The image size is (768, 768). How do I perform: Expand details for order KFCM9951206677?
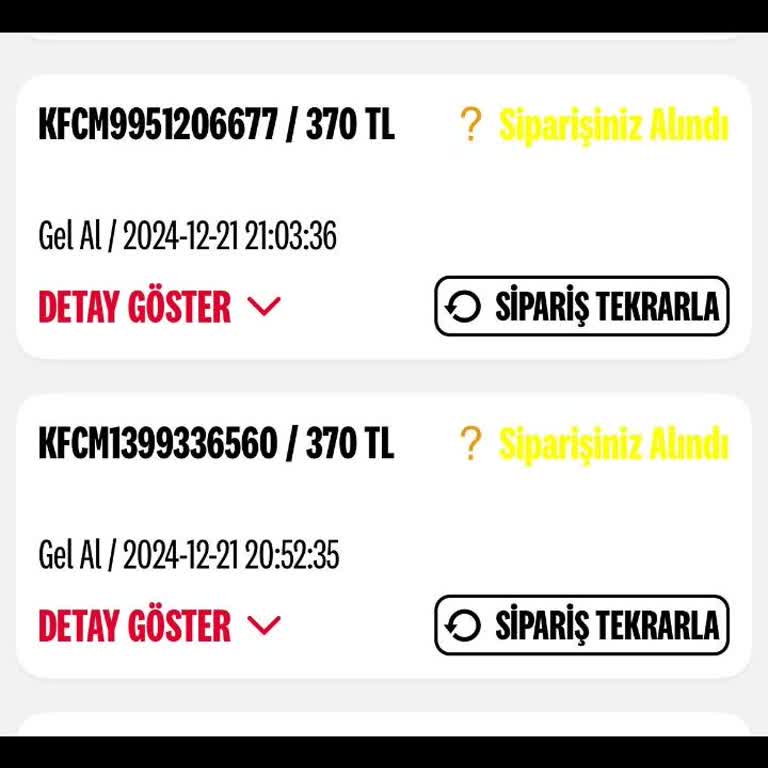(x=159, y=307)
